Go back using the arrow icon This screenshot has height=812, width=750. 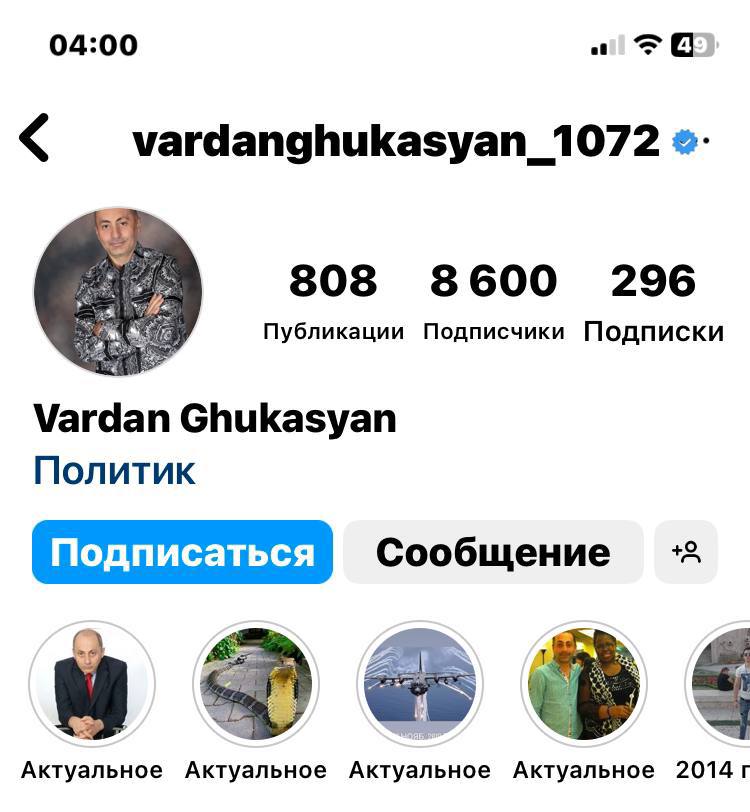[x=34, y=138]
